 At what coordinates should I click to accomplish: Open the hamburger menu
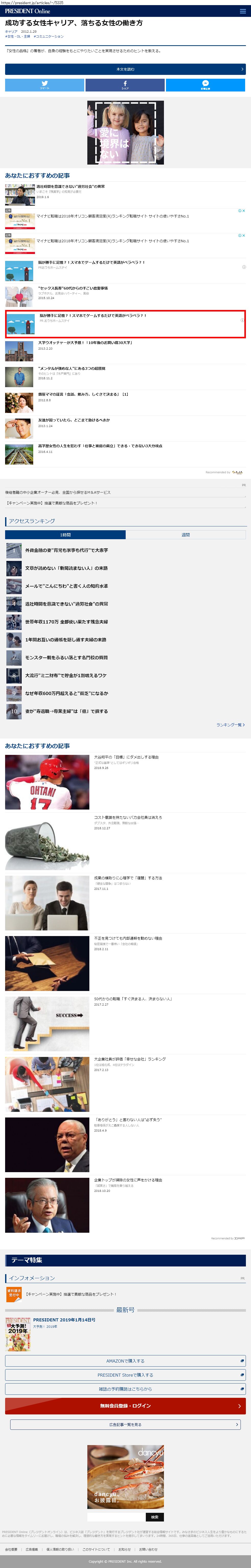(x=243, y=11)
